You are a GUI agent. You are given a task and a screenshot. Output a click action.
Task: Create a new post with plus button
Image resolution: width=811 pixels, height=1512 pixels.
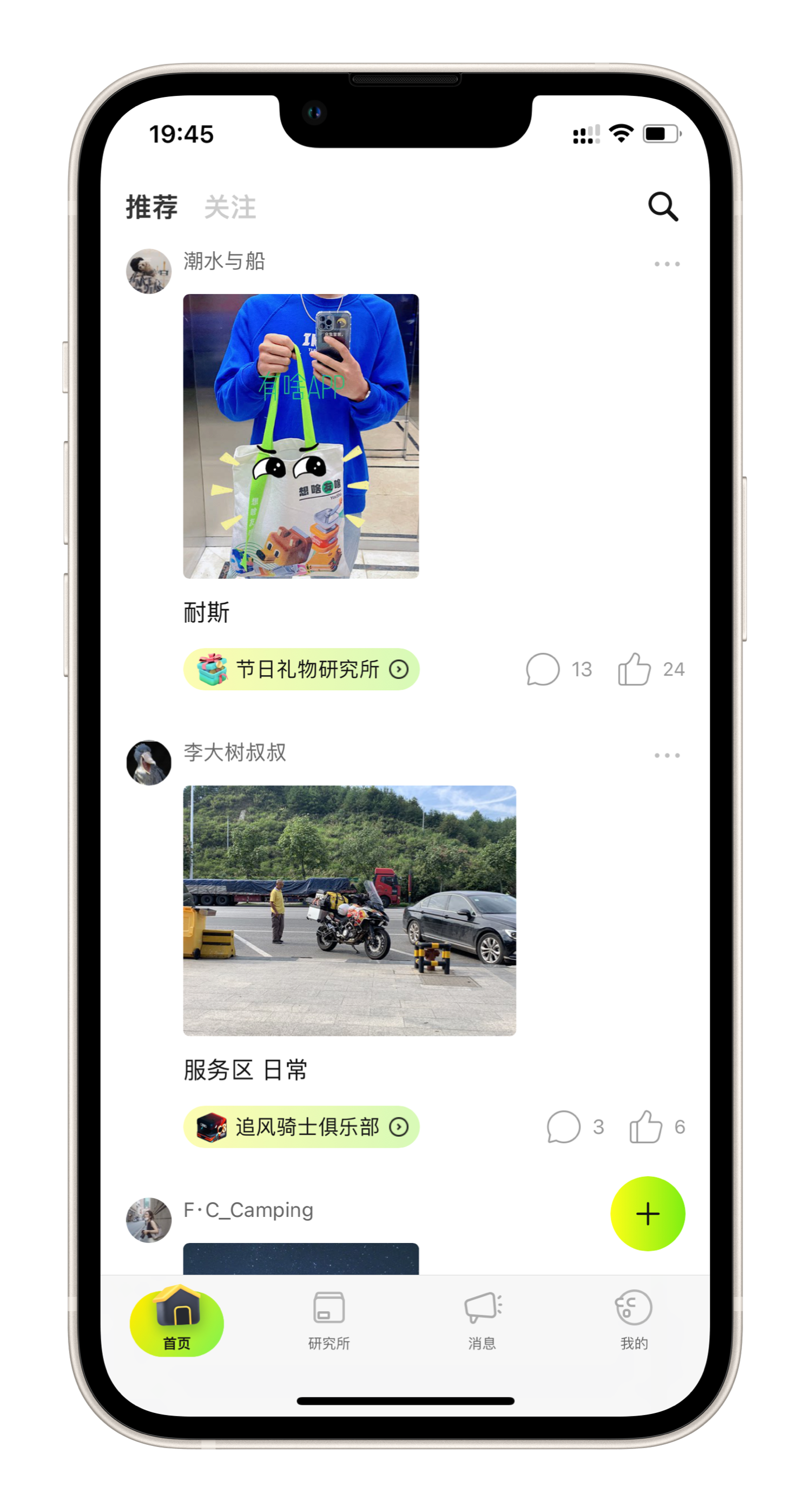tap(648, 1214)
